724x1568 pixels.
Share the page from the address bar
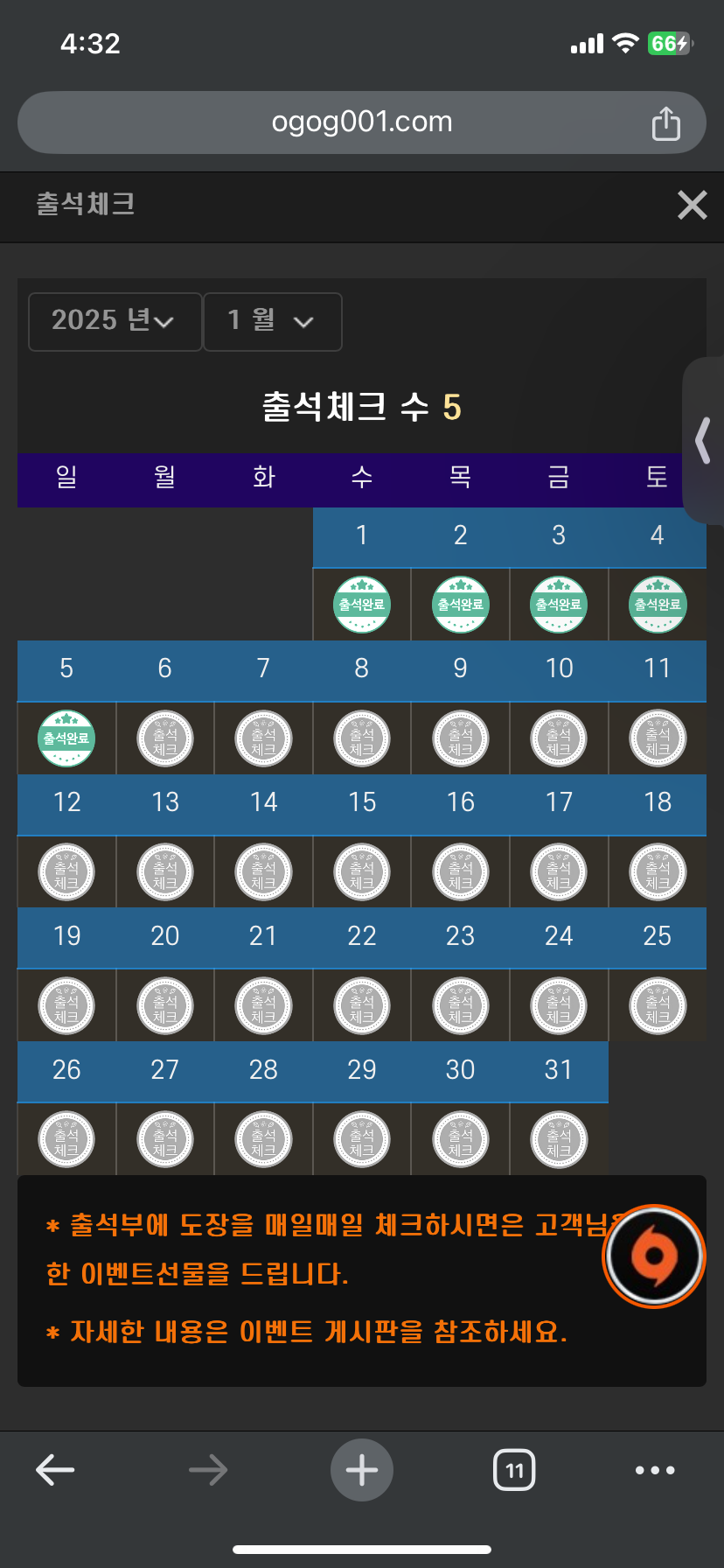coord(665,123)
